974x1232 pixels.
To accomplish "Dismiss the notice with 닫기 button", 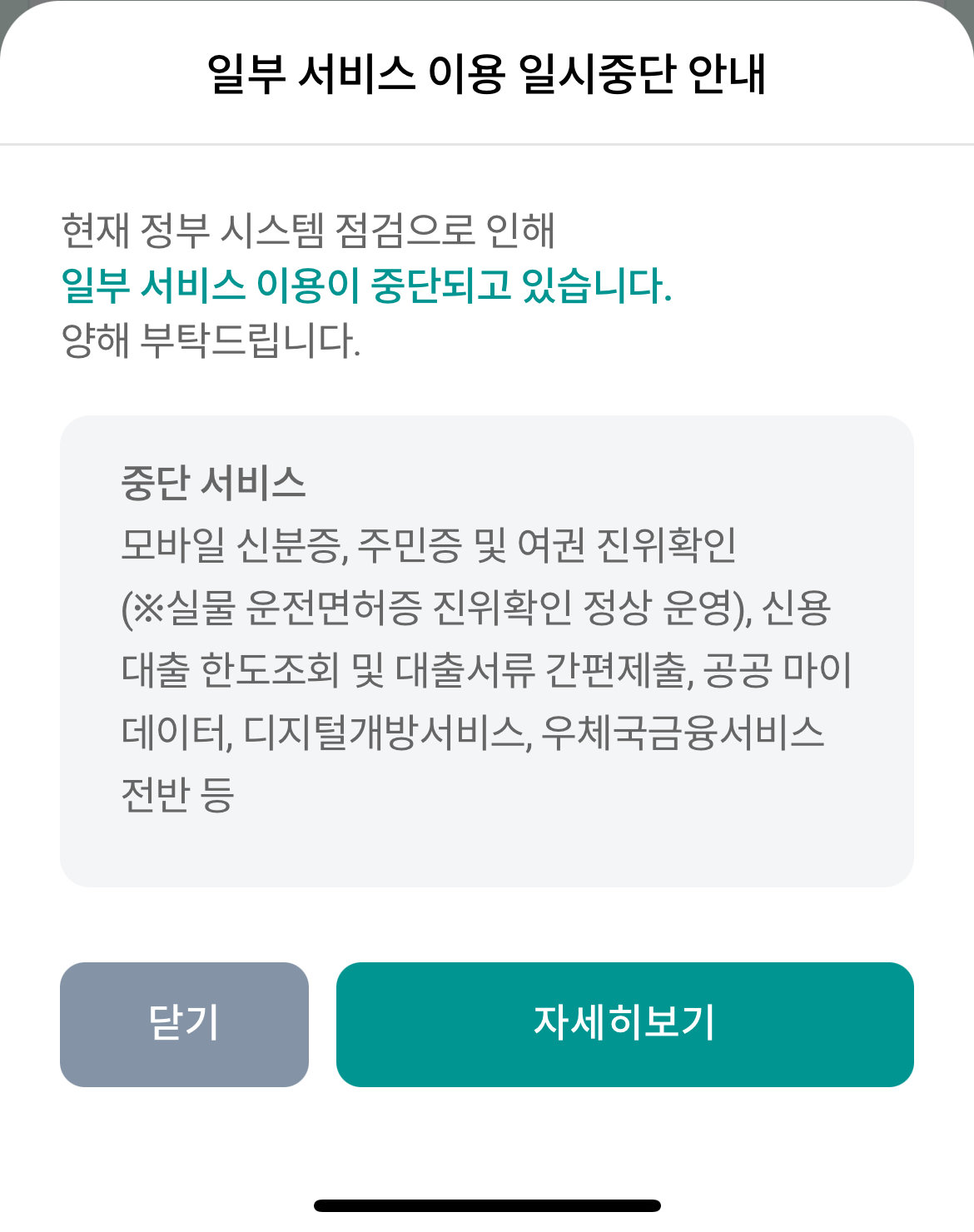I will [184, 1024].
